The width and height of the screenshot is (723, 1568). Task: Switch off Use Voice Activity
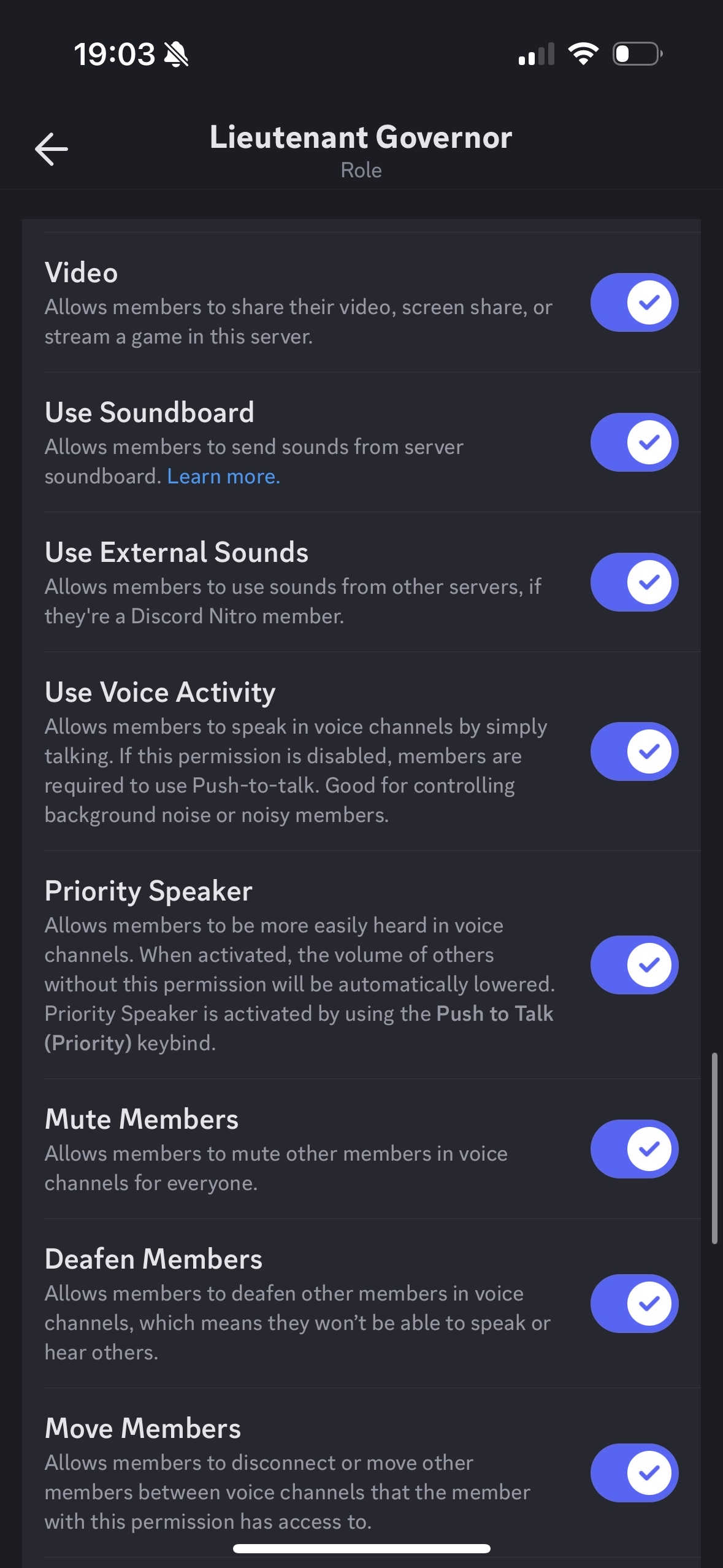[634, 751]
